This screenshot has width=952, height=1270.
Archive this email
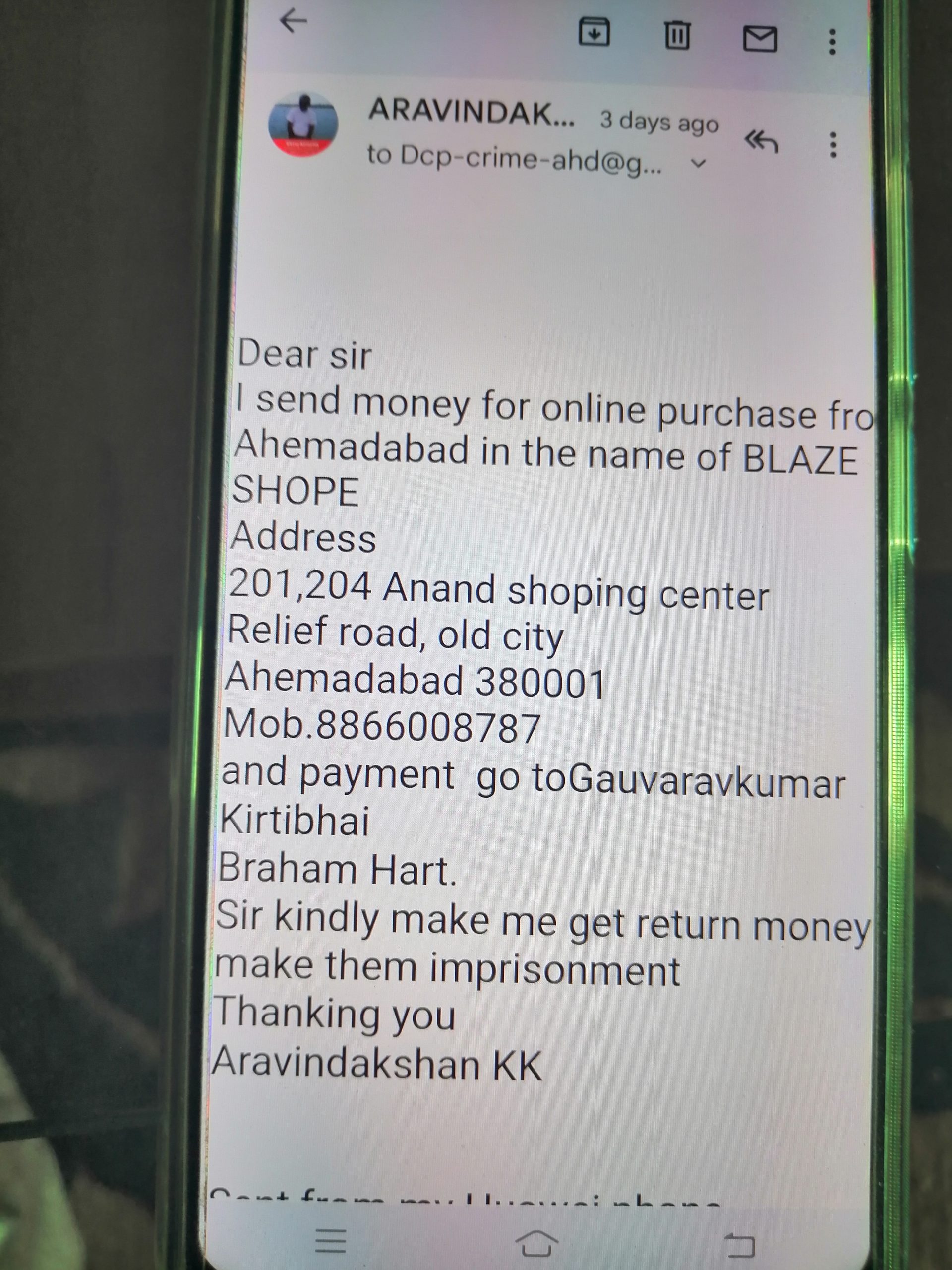(594, 32)
